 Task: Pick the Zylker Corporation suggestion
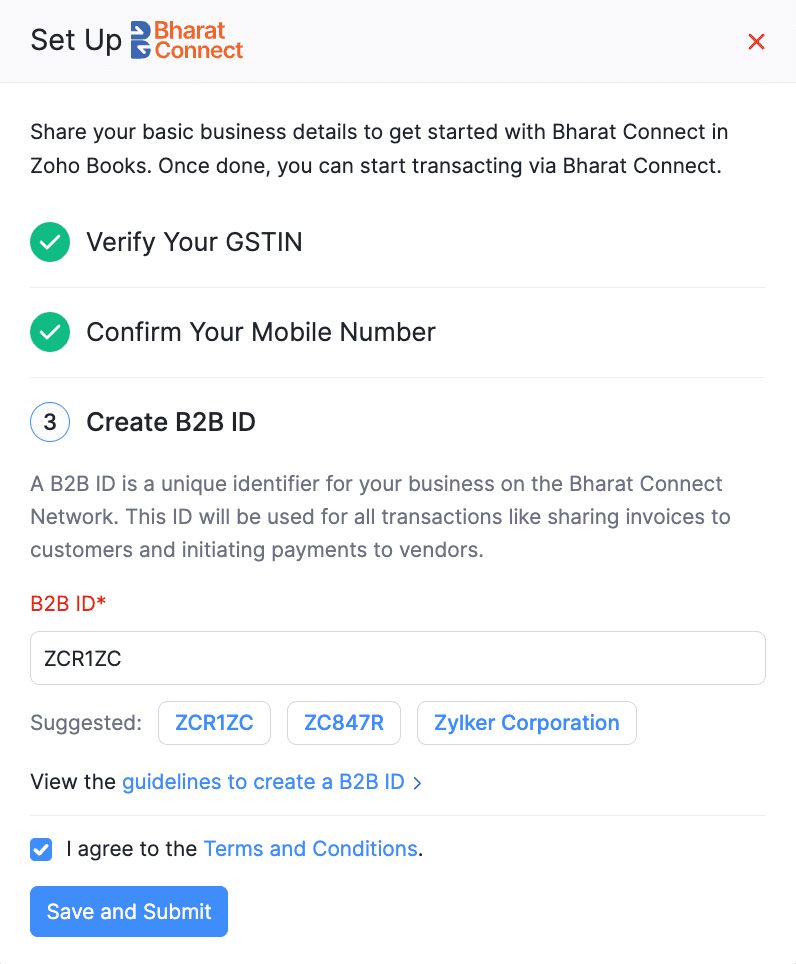pos(526,723)
